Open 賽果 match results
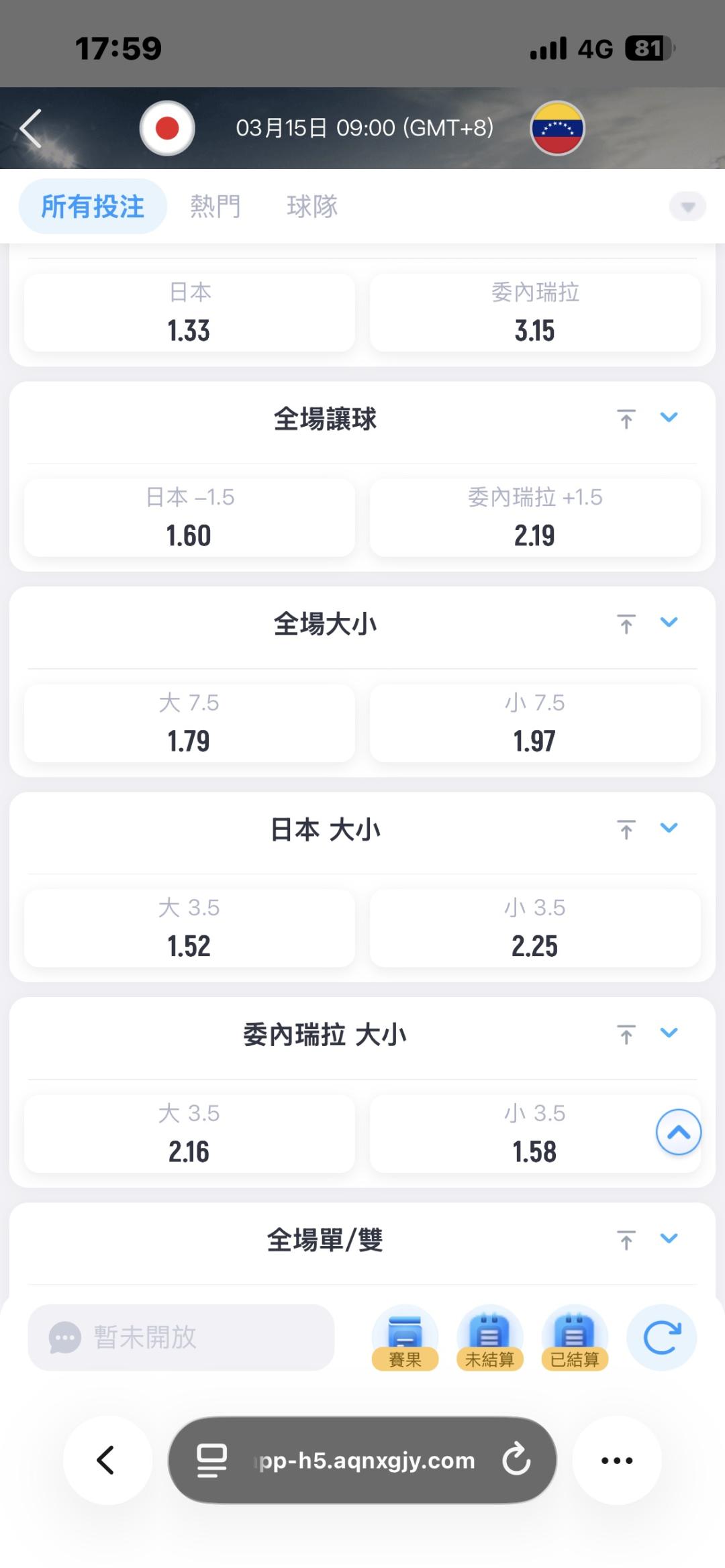This screenshot has height=1568, width=725. pyautogui.click(x=405, y=1338)
